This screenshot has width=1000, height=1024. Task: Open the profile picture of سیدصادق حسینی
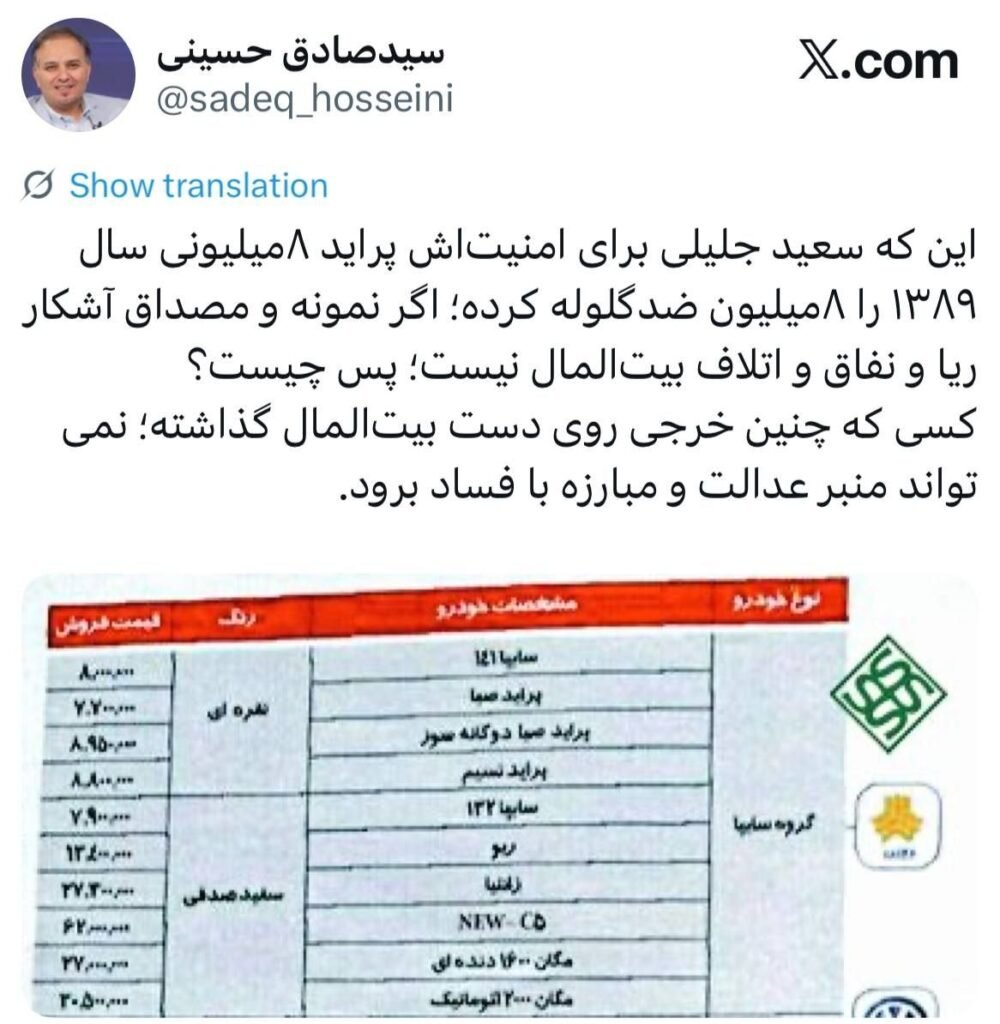[78, 75]
